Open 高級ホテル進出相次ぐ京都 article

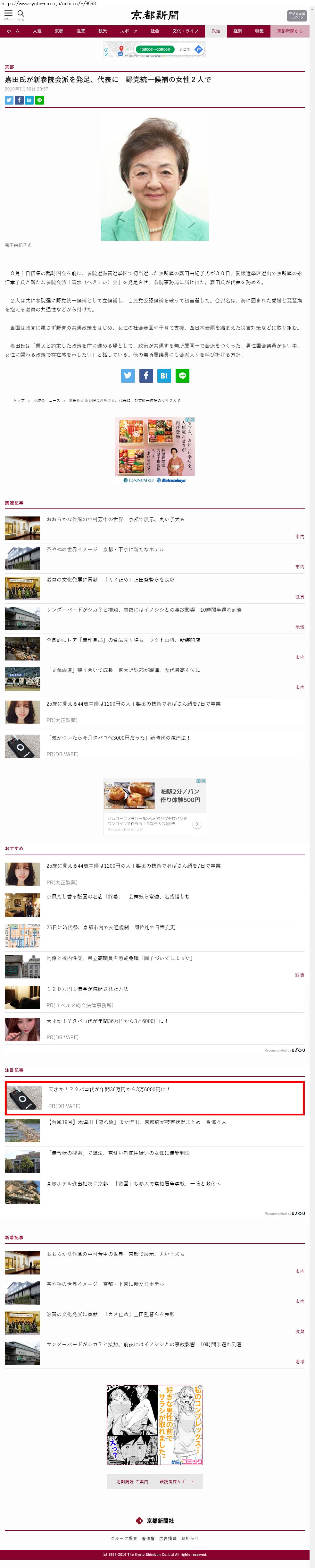coord(133,1184)
